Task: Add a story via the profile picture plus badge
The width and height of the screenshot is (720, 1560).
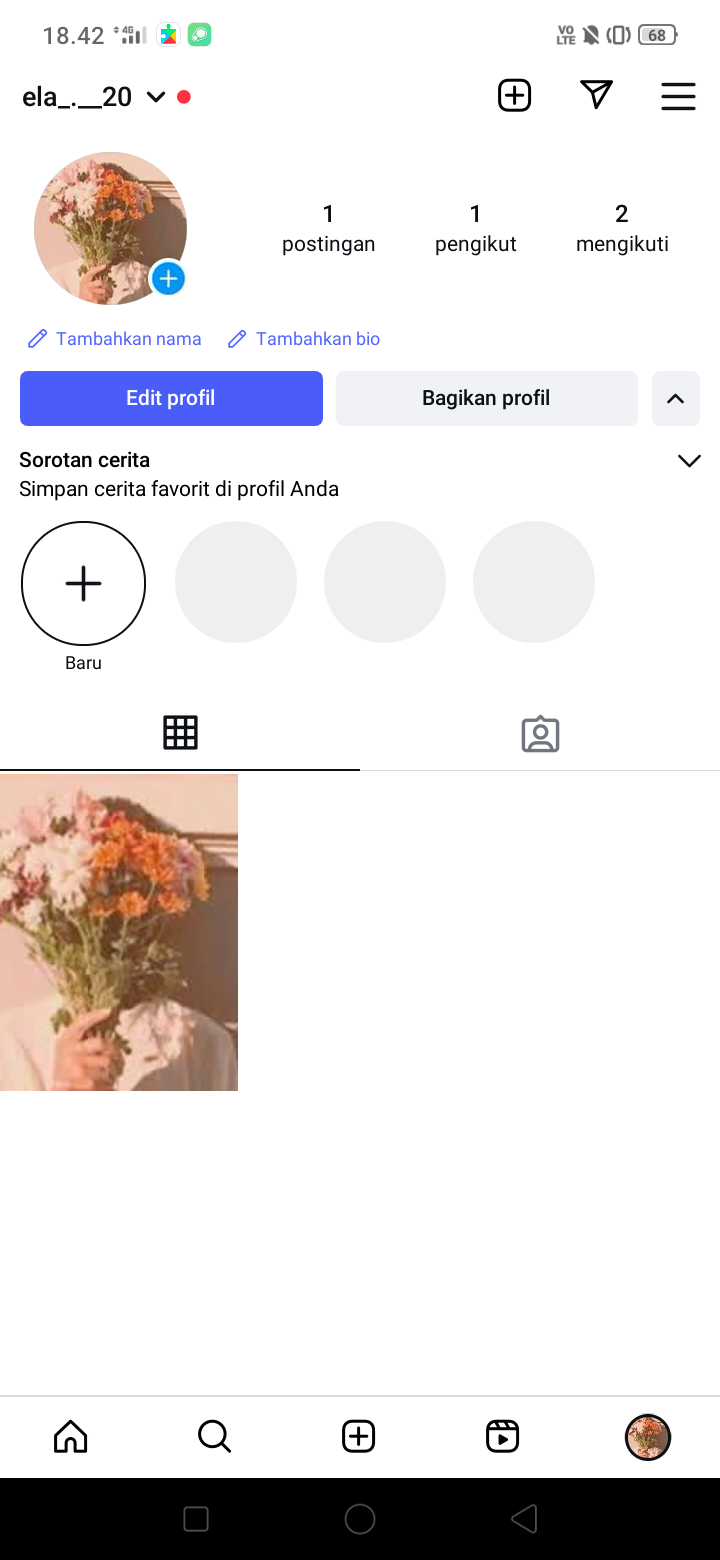Action: click(168, 278)
